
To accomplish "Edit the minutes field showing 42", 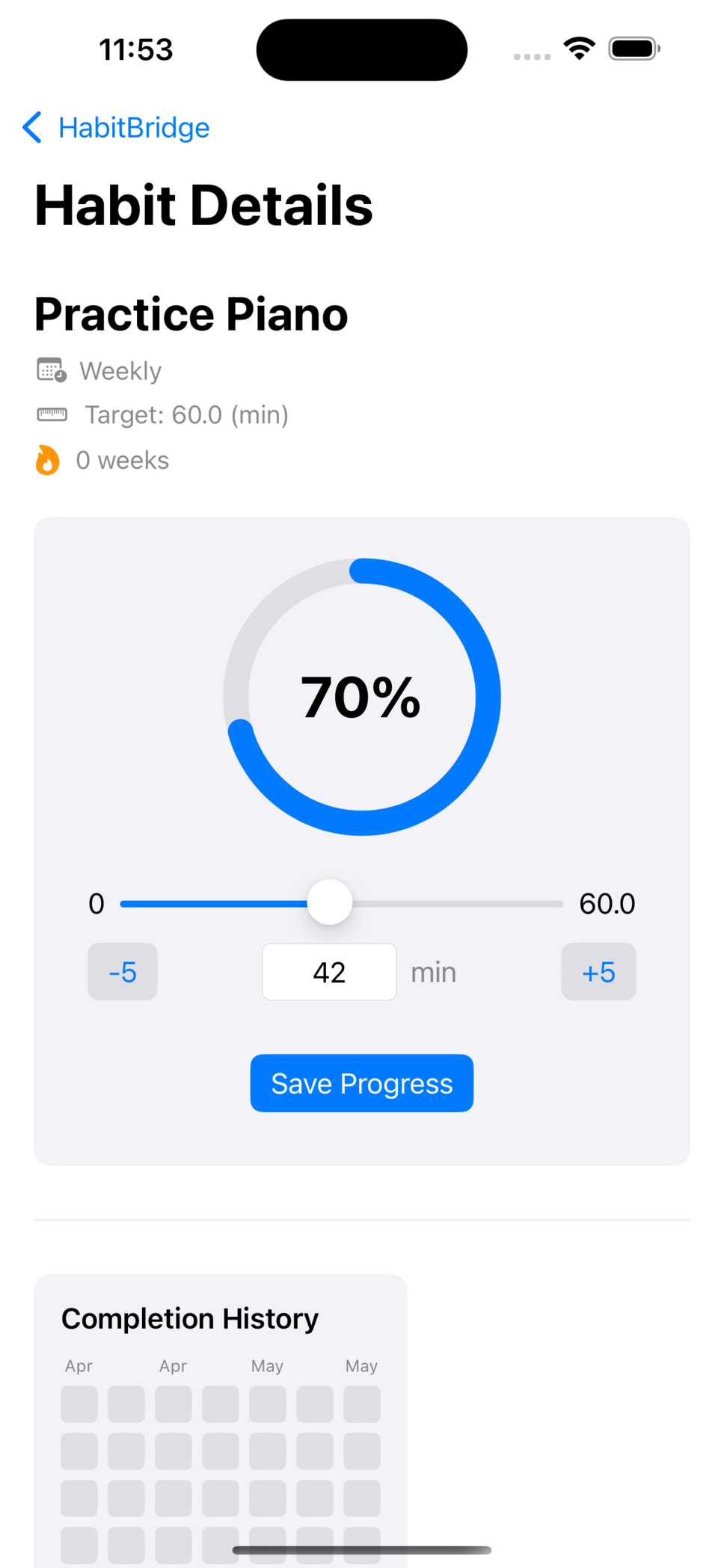I will pos(329,971).
